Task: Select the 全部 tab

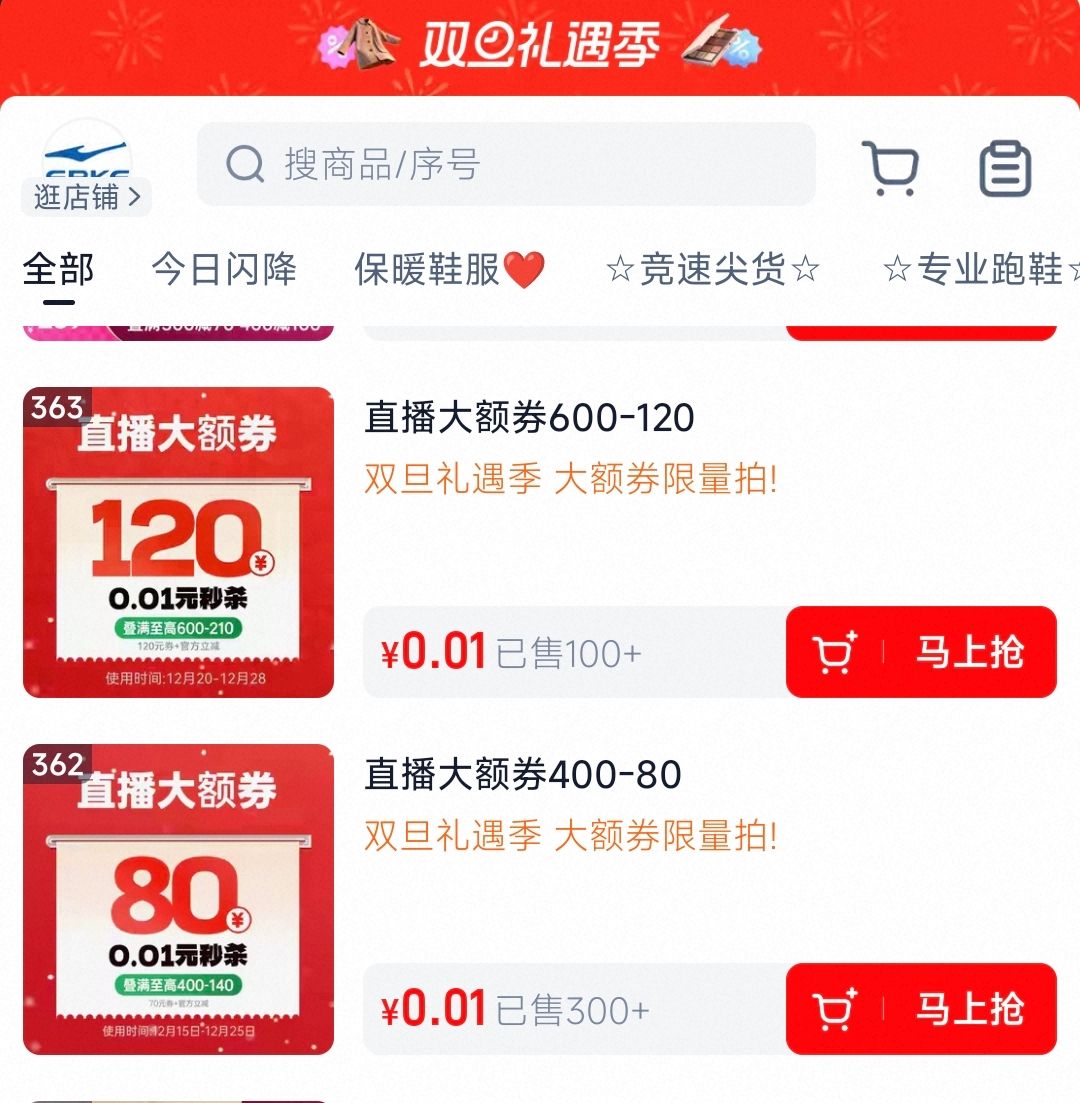Action: [59, 270]
